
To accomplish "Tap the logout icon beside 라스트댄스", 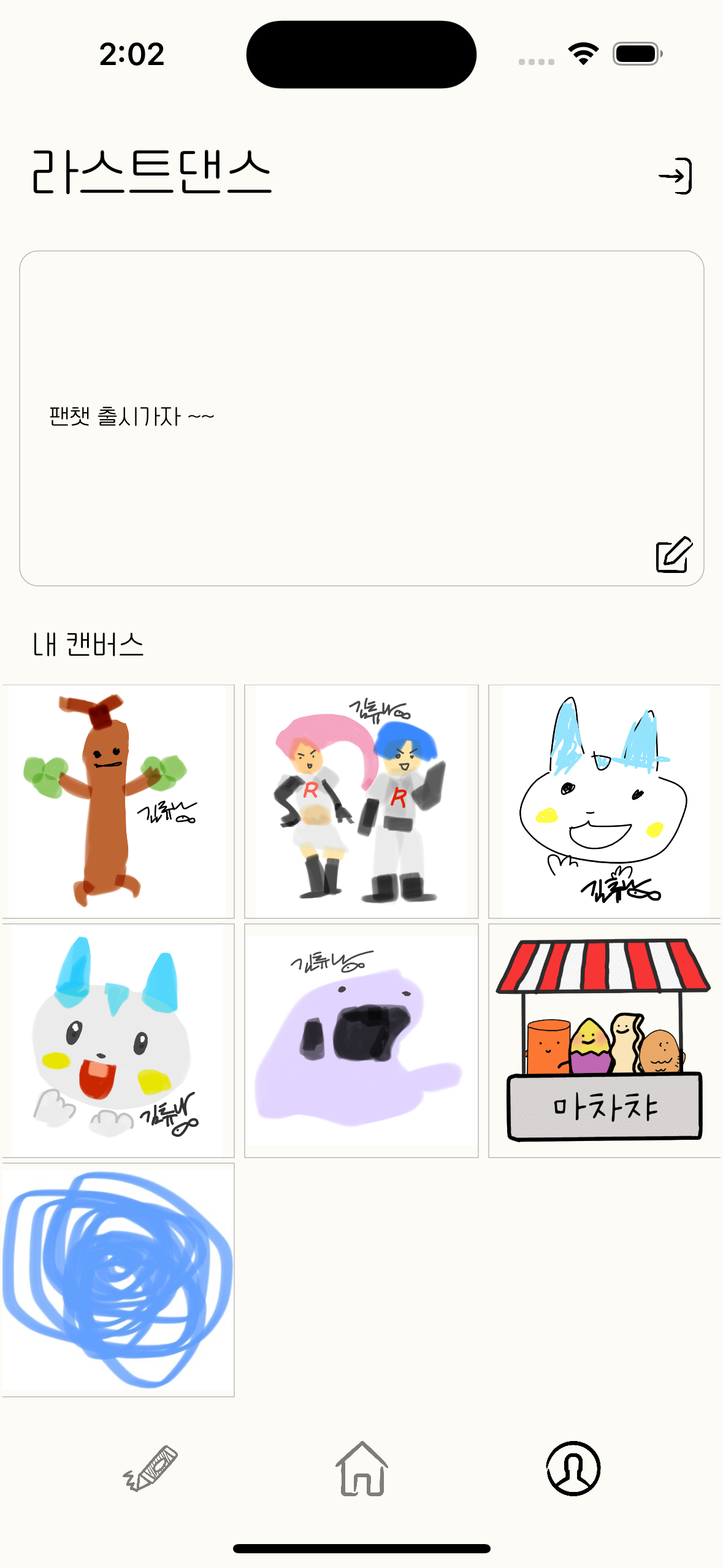I will coord(675,176).
